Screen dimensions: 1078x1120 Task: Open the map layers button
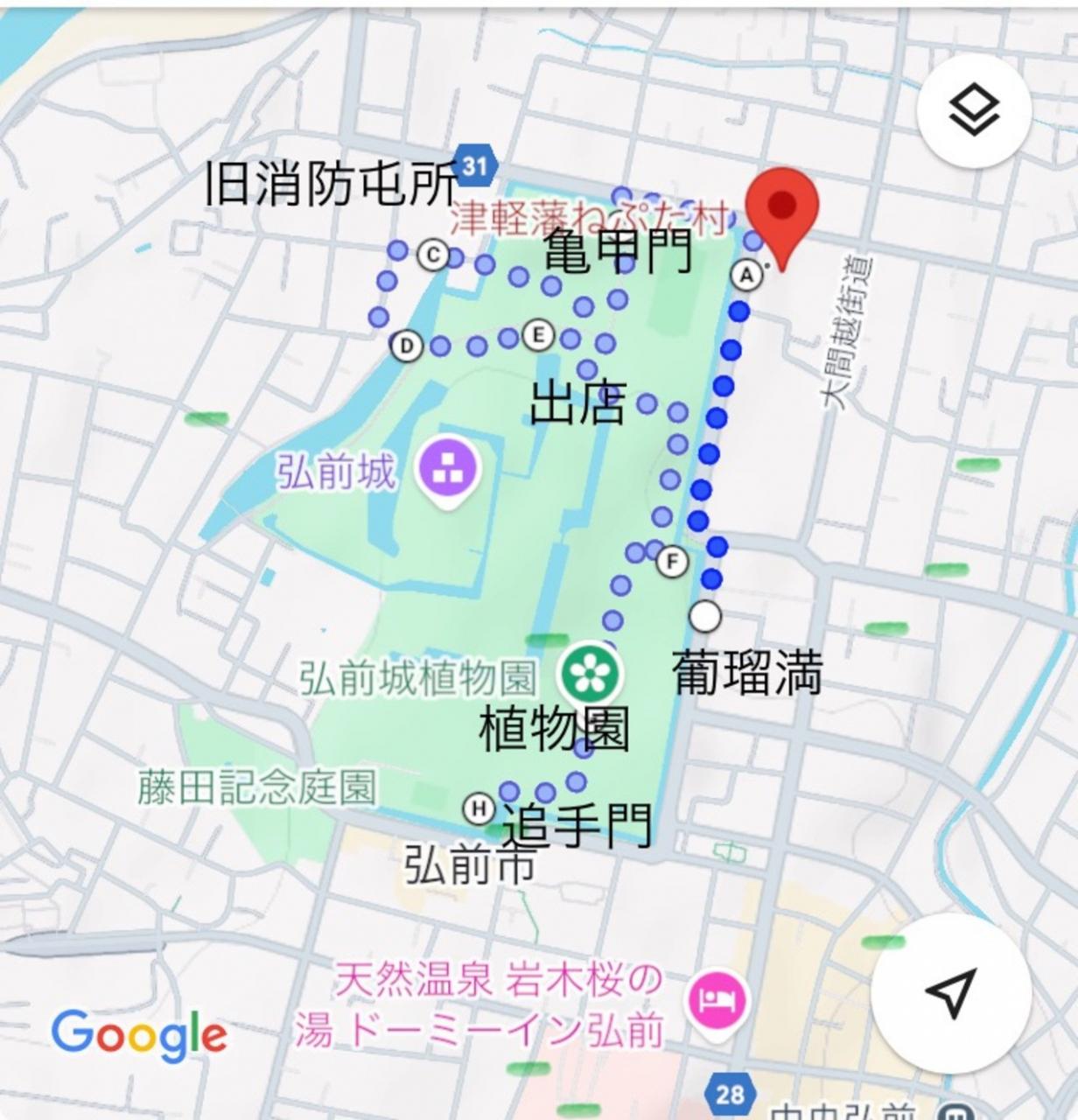974,110
